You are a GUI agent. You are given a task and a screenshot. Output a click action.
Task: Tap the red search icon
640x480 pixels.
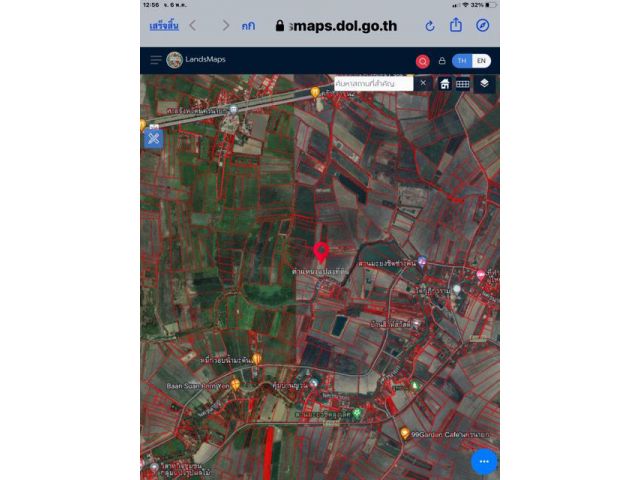[422, 61]
